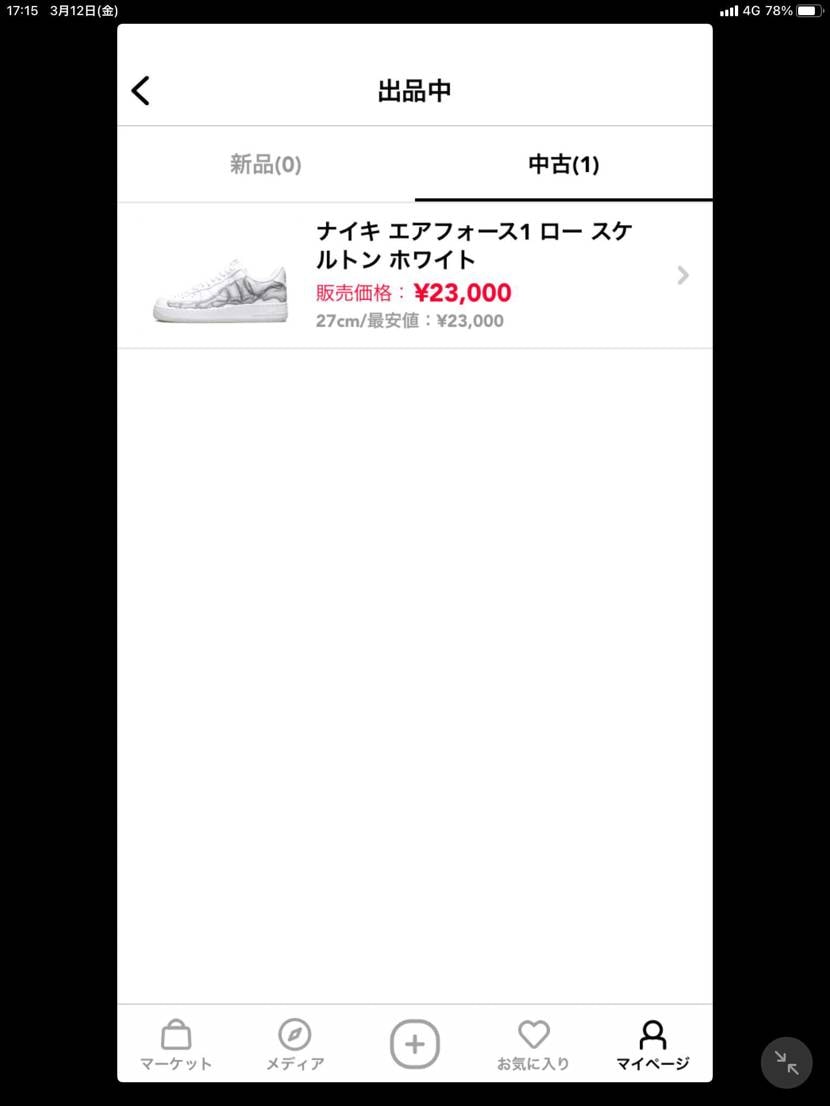Screen dimensions: 830x1106
Task: Tap the plus icon to create a listing
Action: tap(415, 1044)
